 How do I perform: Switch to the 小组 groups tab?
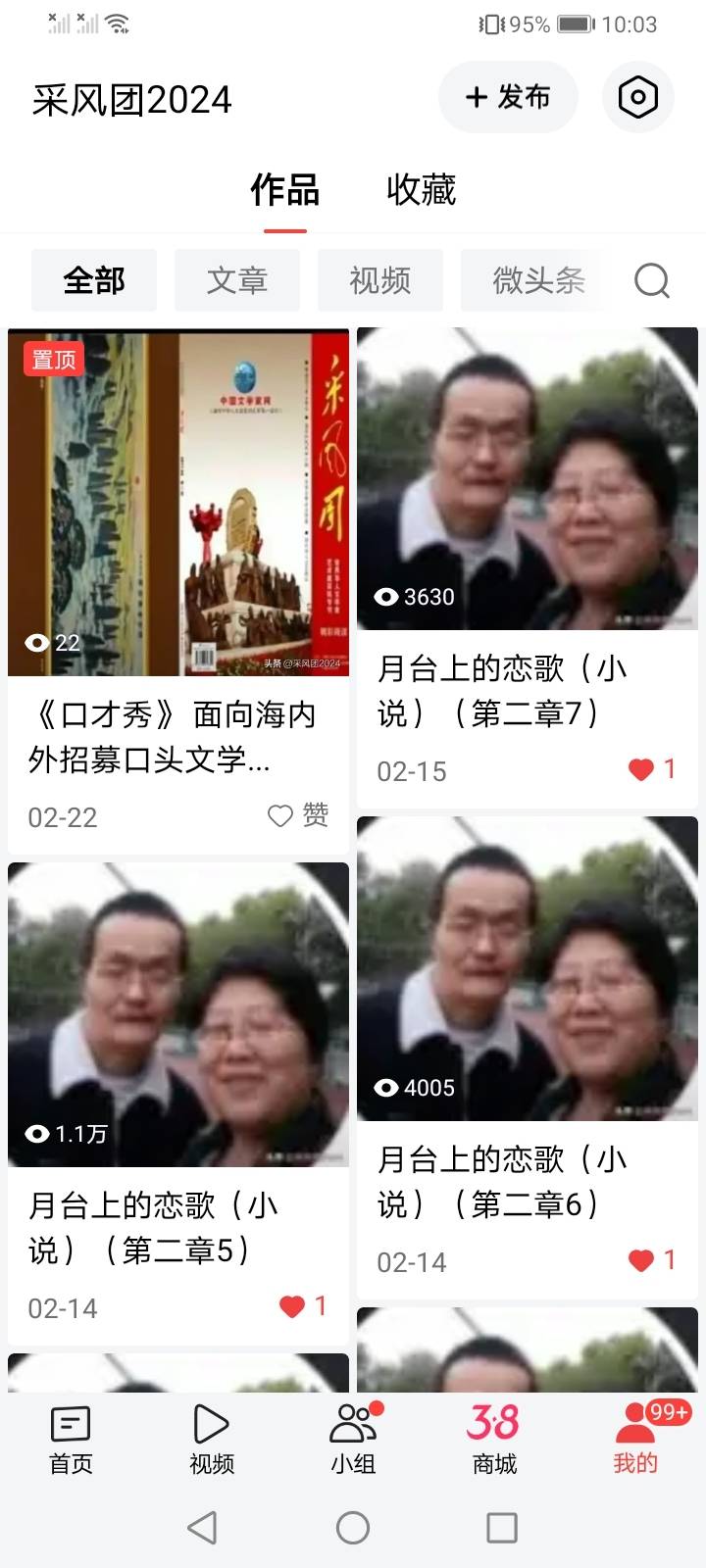(353, 1439)
